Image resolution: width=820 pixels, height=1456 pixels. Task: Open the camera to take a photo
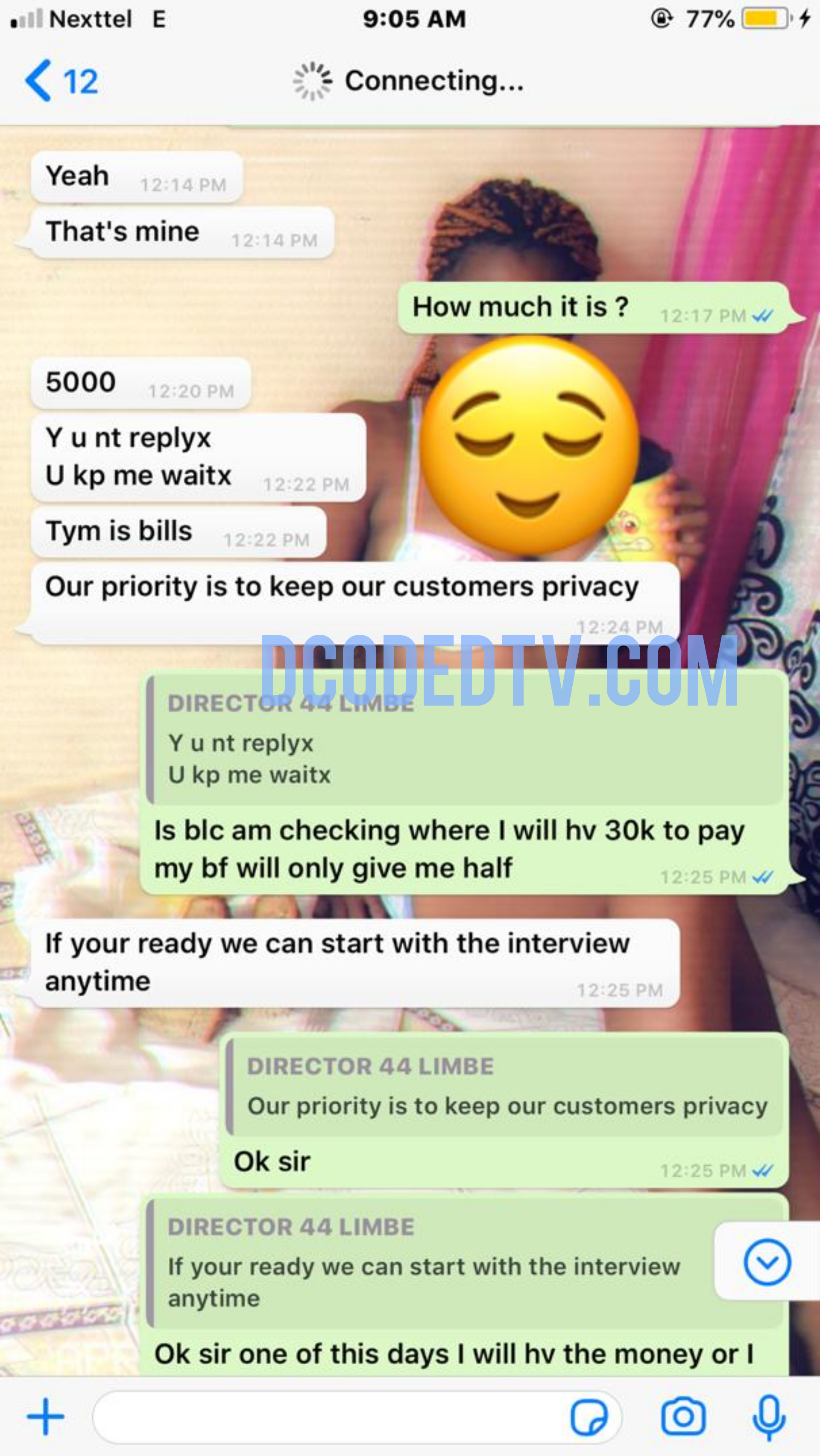(683, 1416)
